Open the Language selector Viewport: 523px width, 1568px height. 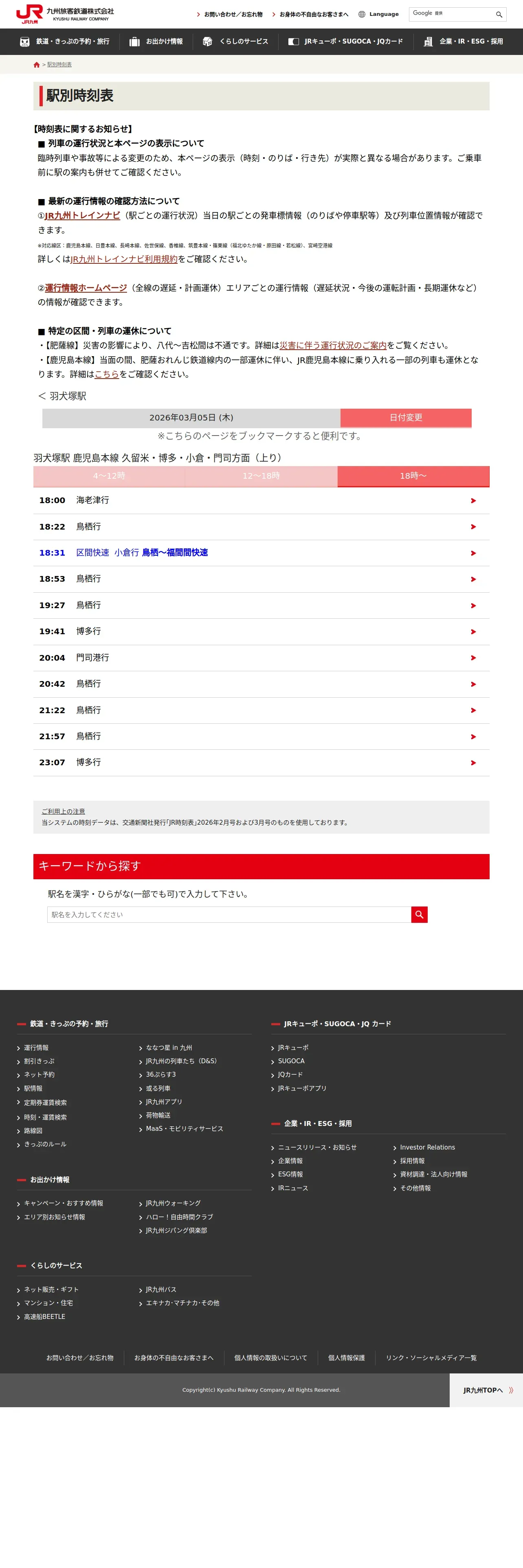[x=378, y=14]
